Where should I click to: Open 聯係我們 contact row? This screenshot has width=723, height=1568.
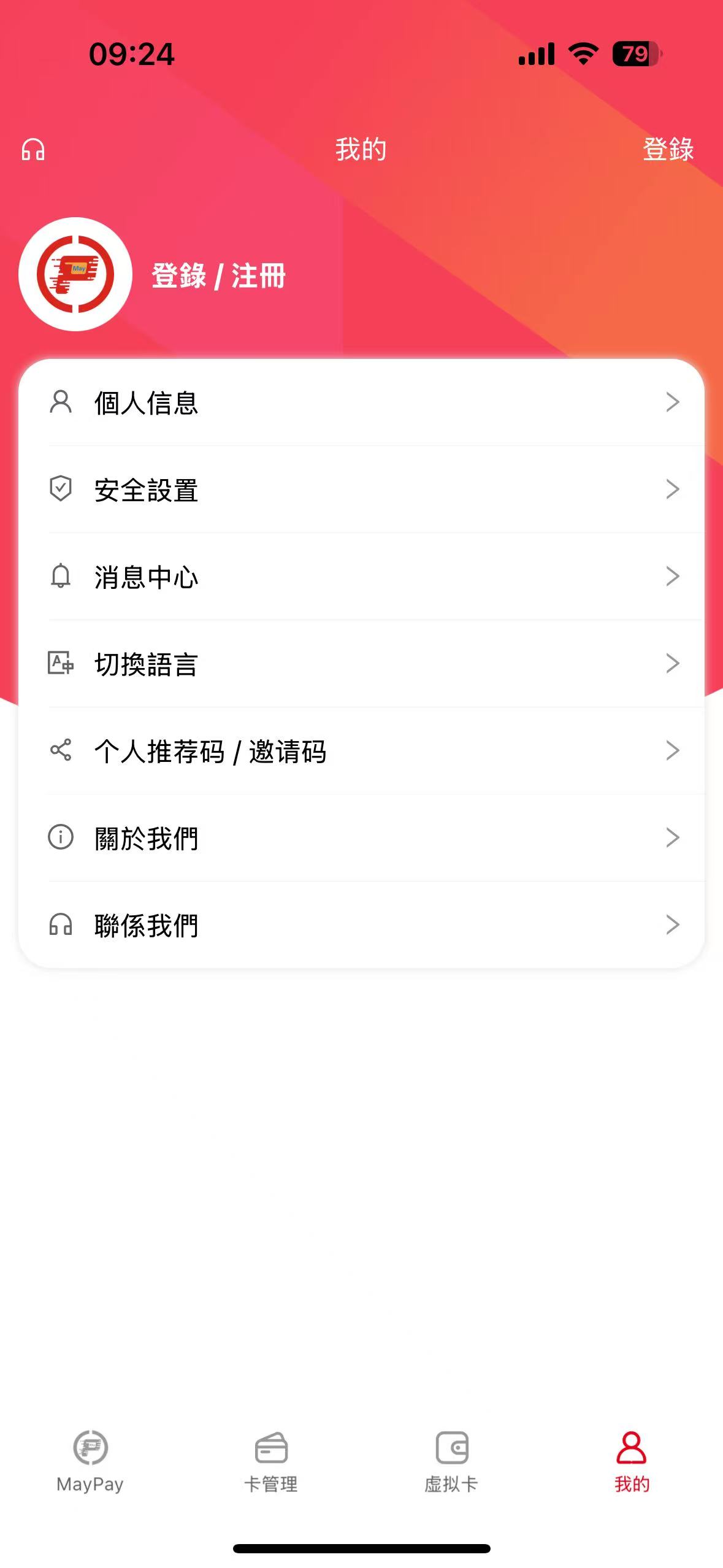362,925
